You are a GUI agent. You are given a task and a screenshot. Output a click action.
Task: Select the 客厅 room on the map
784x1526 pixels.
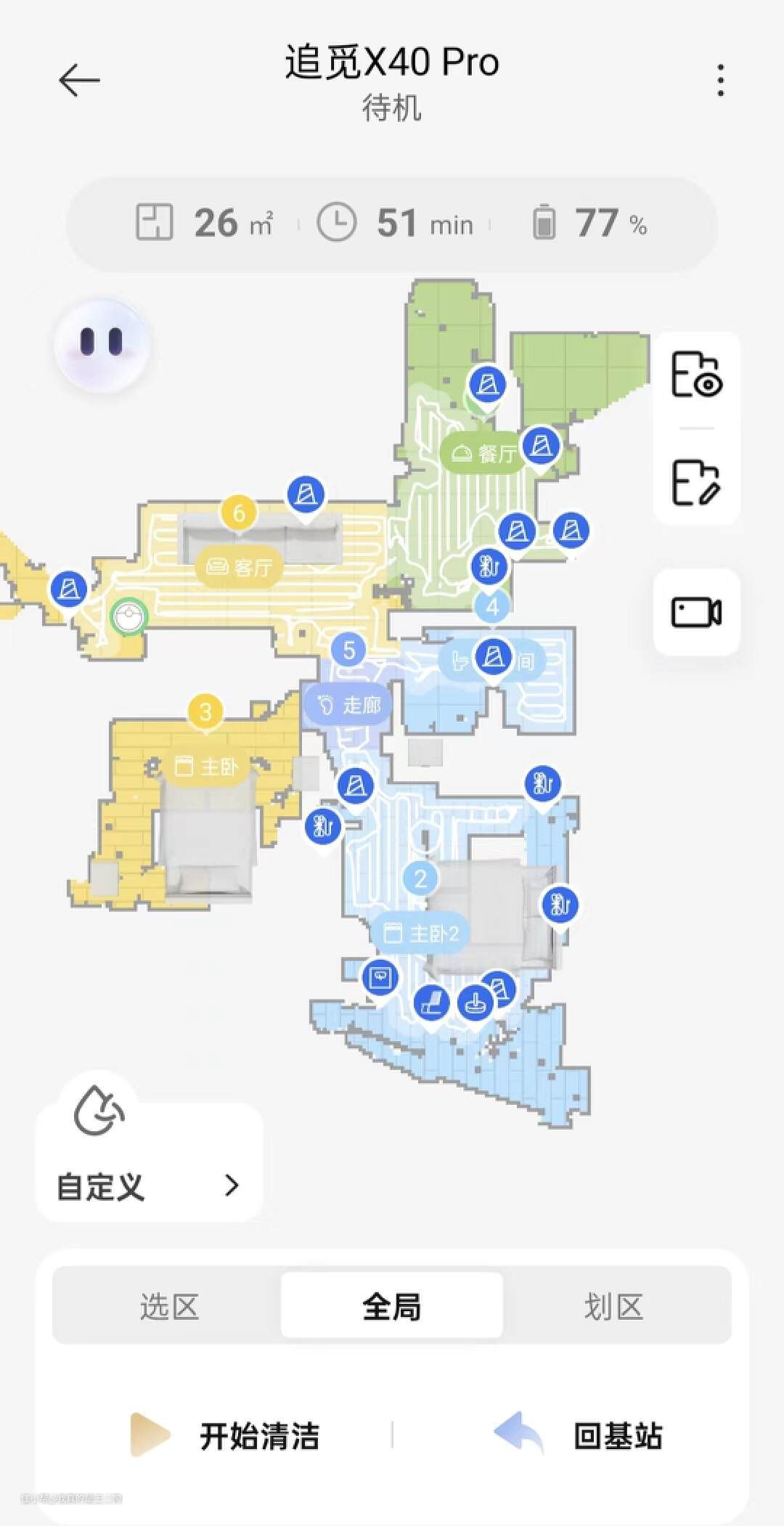239,567
